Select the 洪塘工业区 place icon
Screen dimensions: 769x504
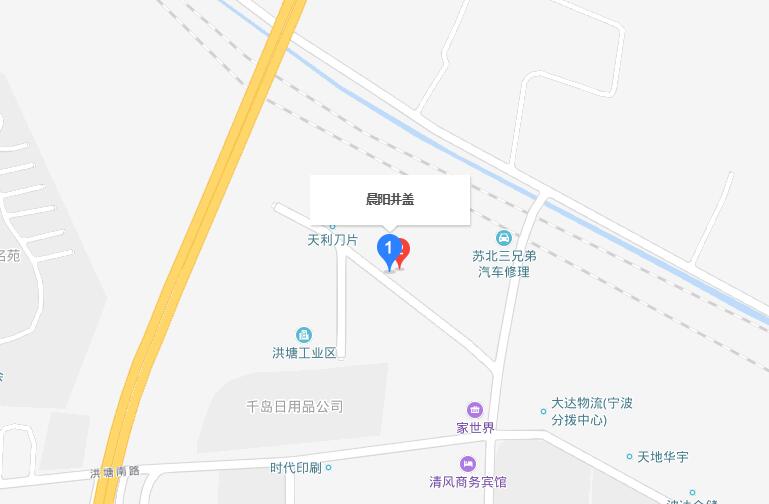tap(304, 335)
